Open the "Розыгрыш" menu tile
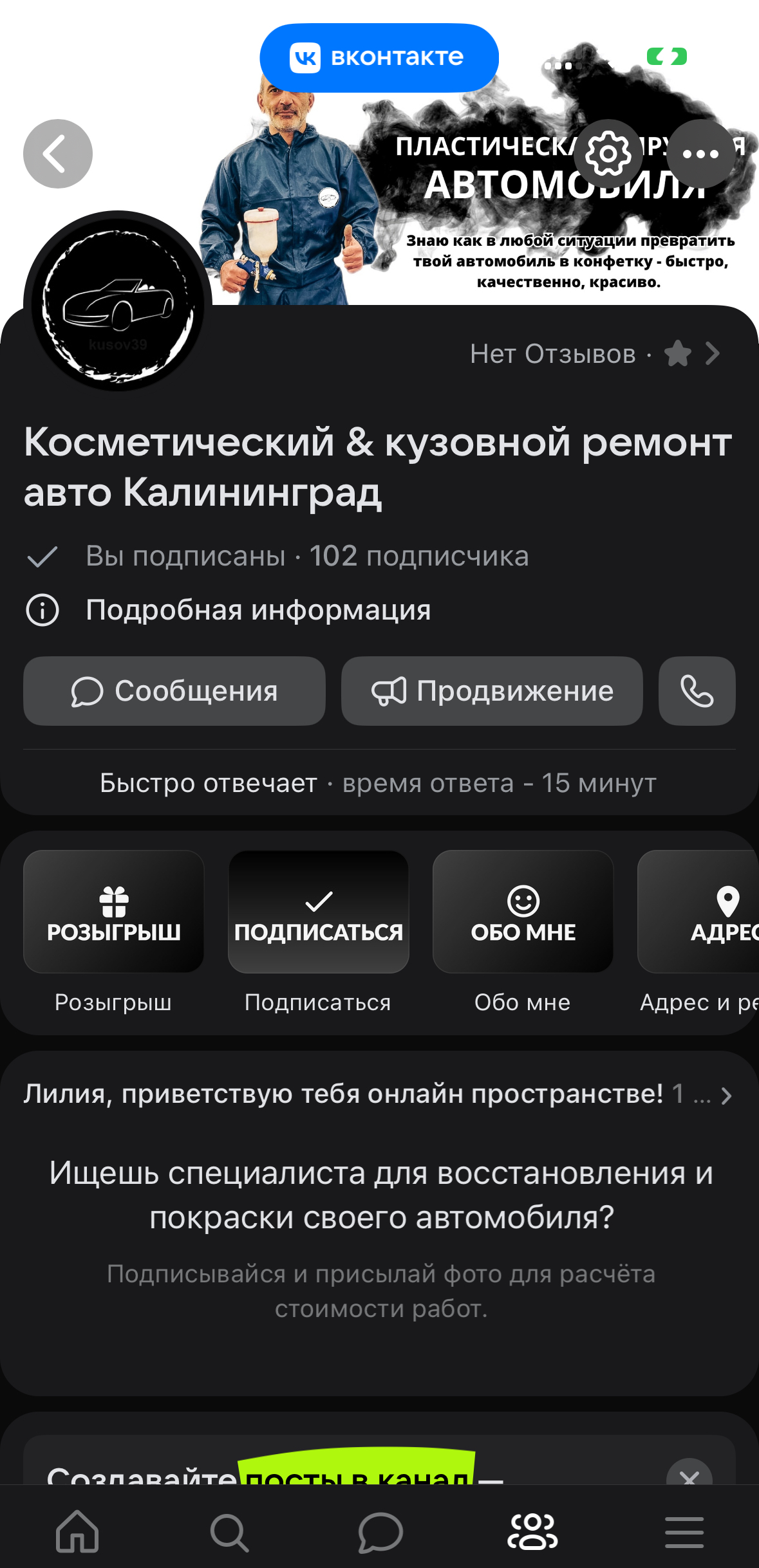This screenshot has height=1568, width=759. pyautogui.click(x=113, y=912)
